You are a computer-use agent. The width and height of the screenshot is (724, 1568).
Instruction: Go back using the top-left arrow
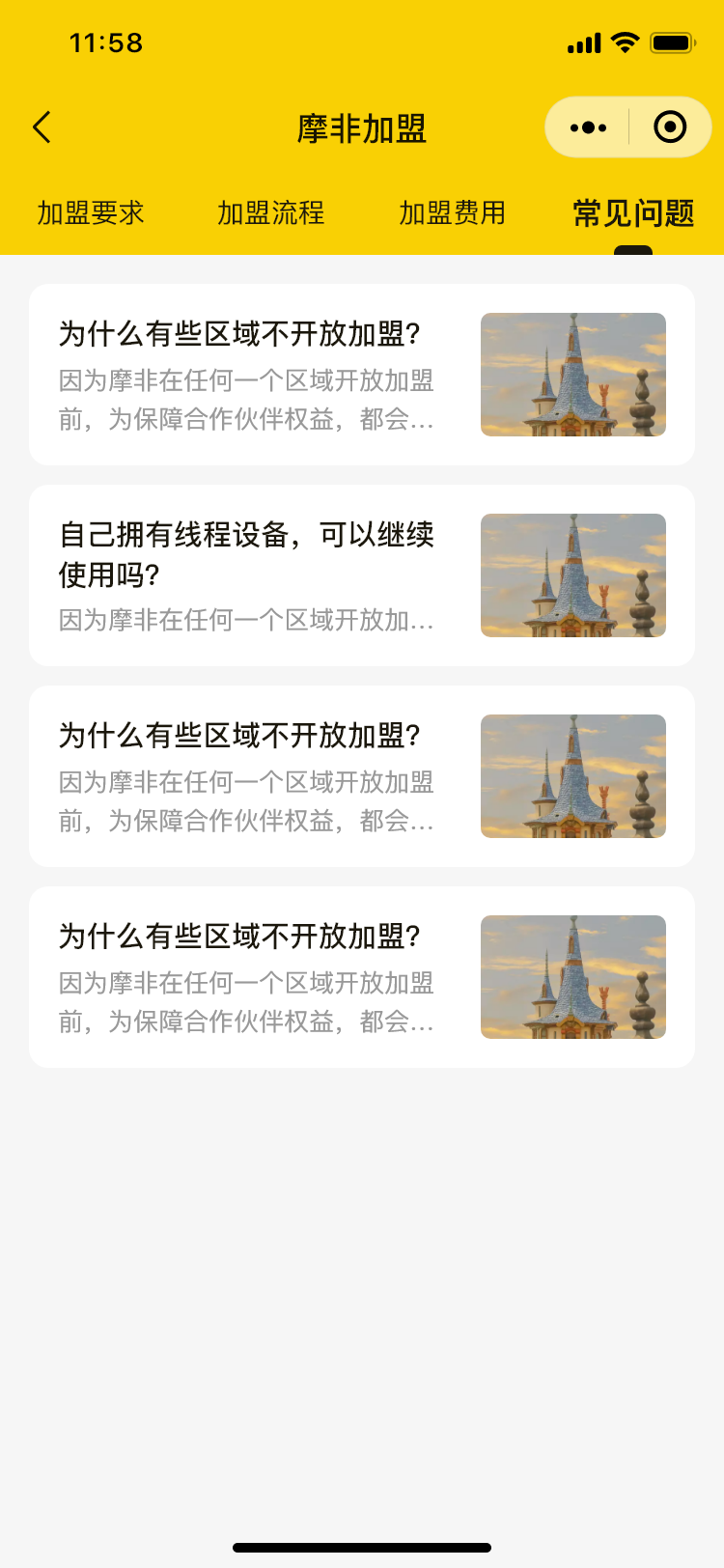click(x=42, y=127)
